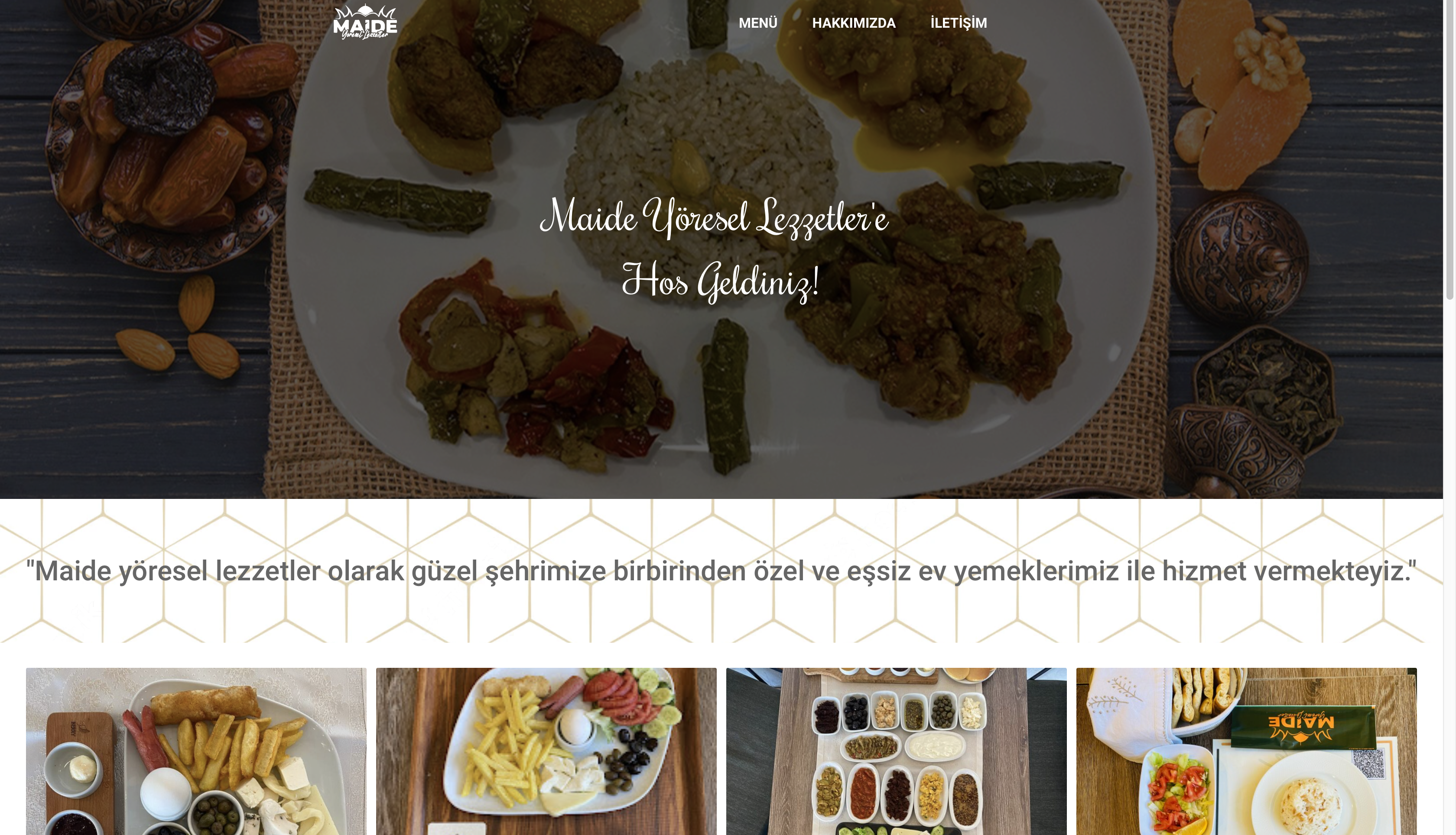Screen dimensions: 1456x835
Task: Open the breakfast plate photo with sausages
Action: pos(195,751)
